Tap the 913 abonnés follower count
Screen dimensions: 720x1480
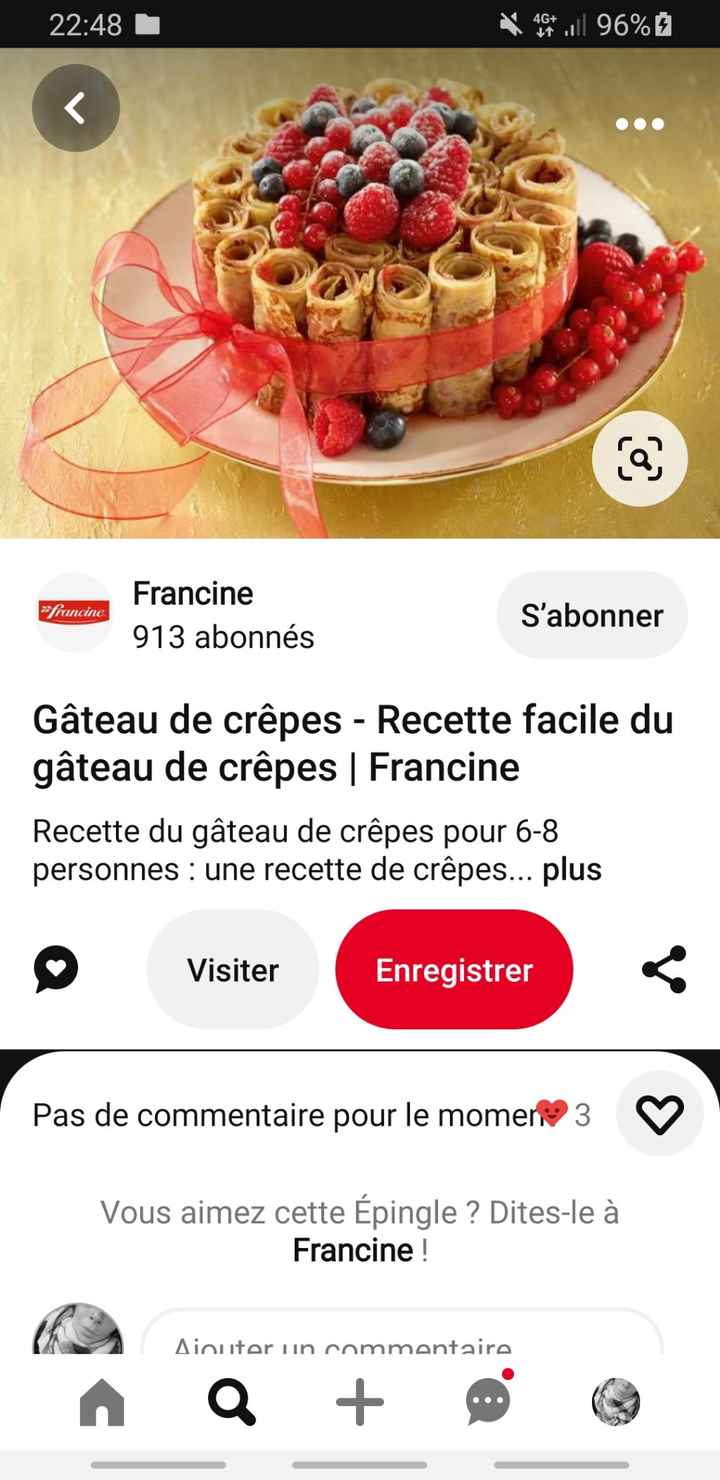tap(222, 636)
